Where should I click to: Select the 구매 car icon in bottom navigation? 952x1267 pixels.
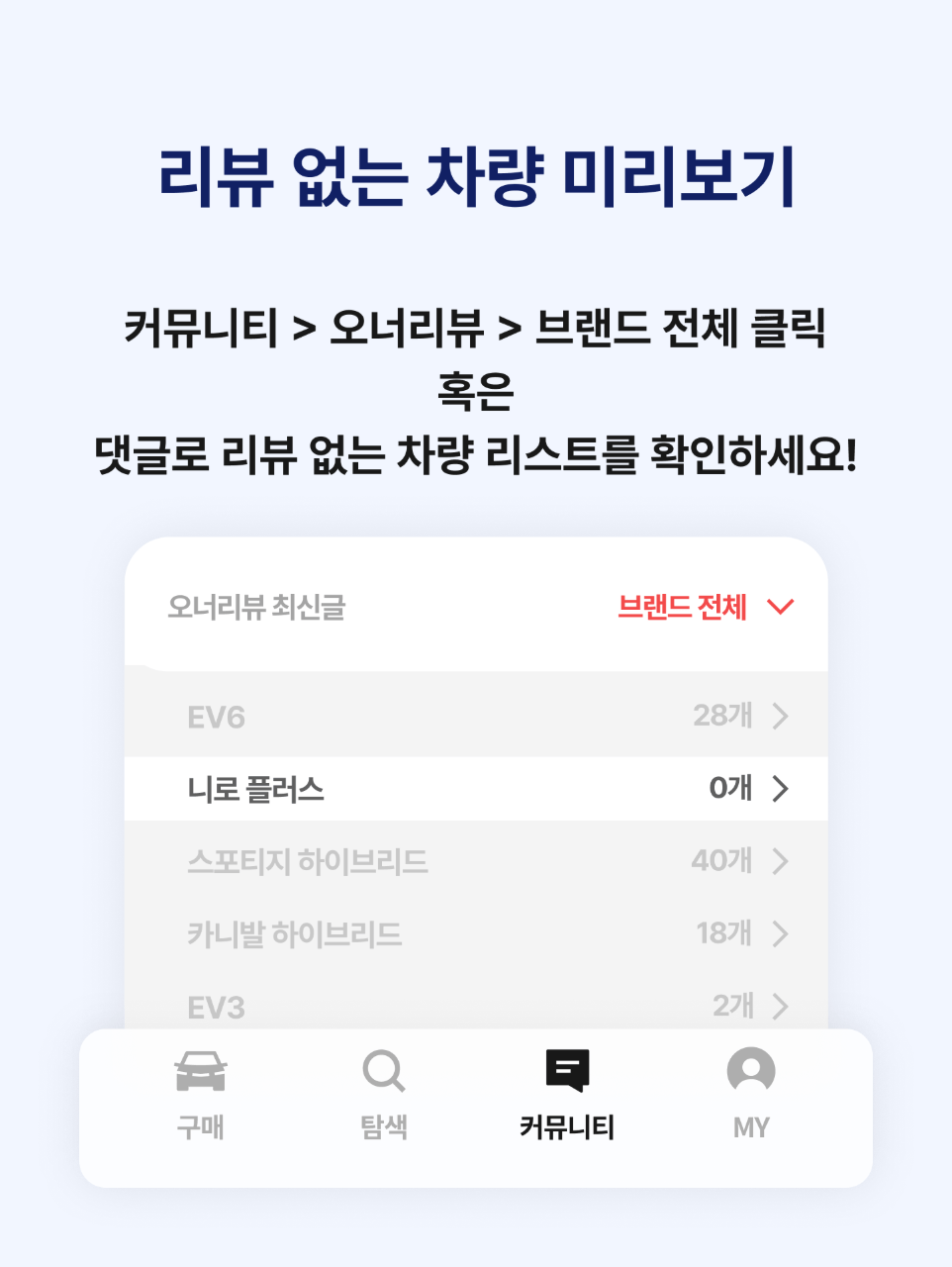[x=200, y=1073]
